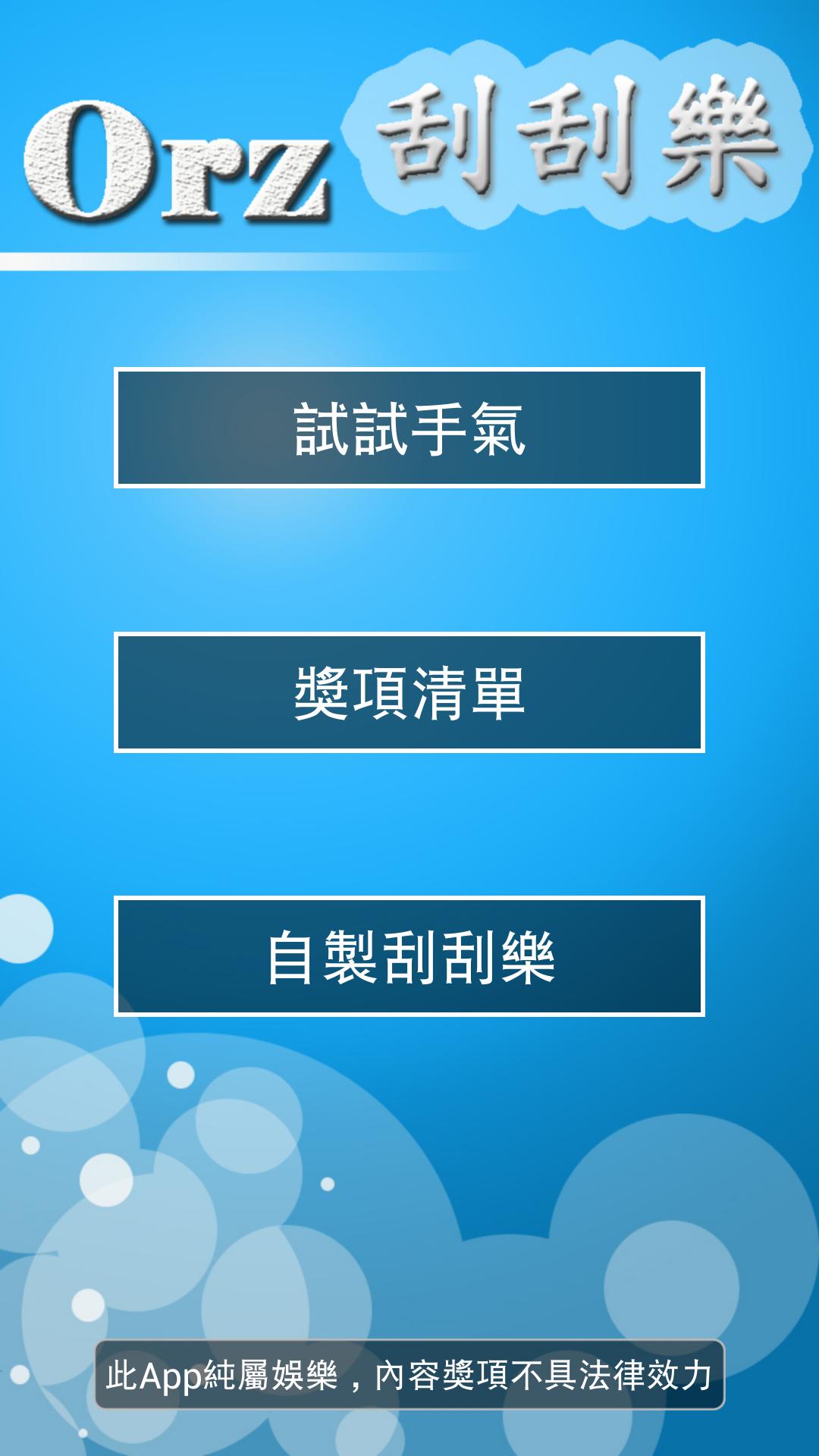Select 自製刮刮樂 to create a scratch card

click(x=409, y=956)
